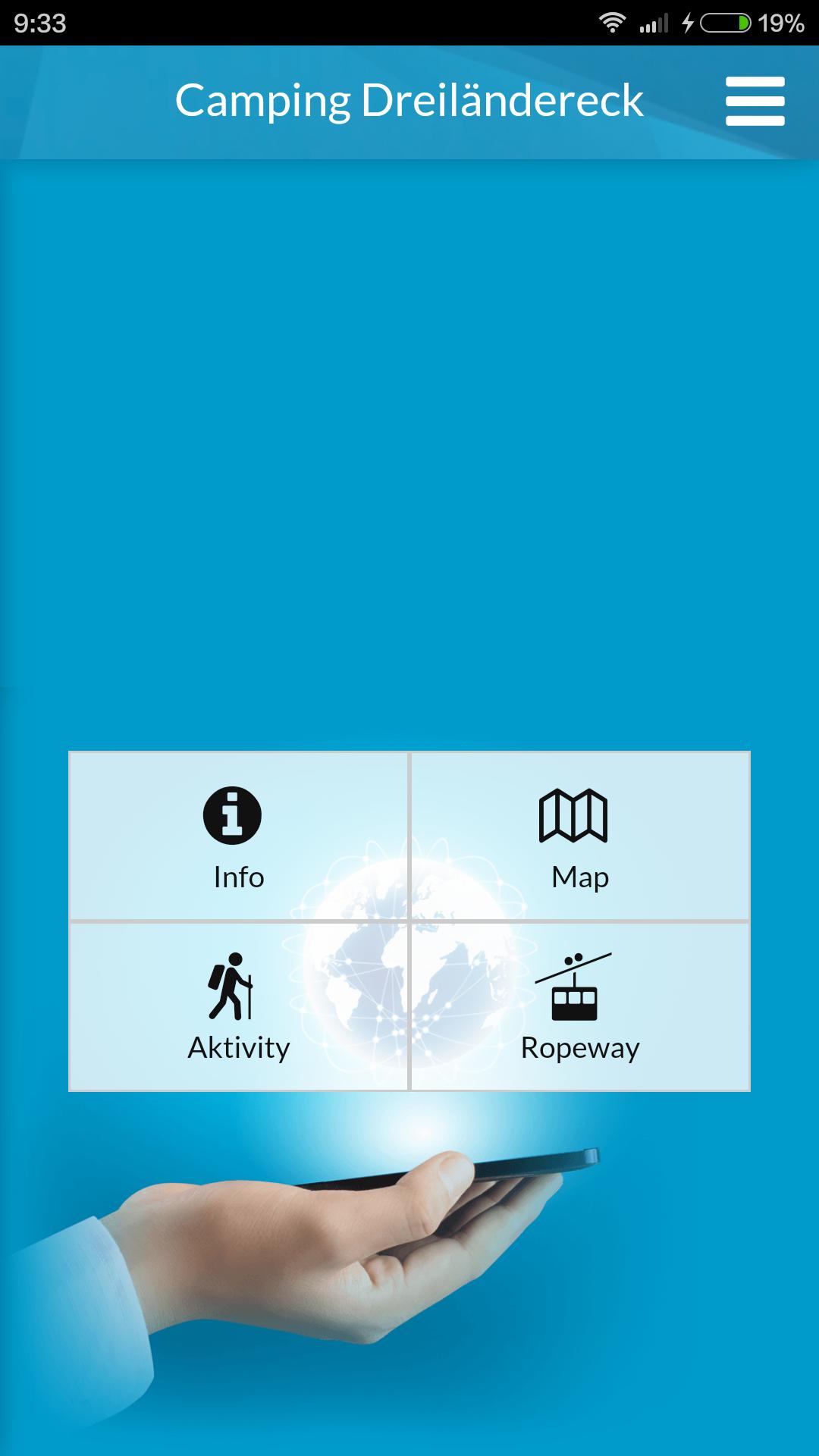Open the hamburger menu
819x1456 pixels.
pos(755,101)
